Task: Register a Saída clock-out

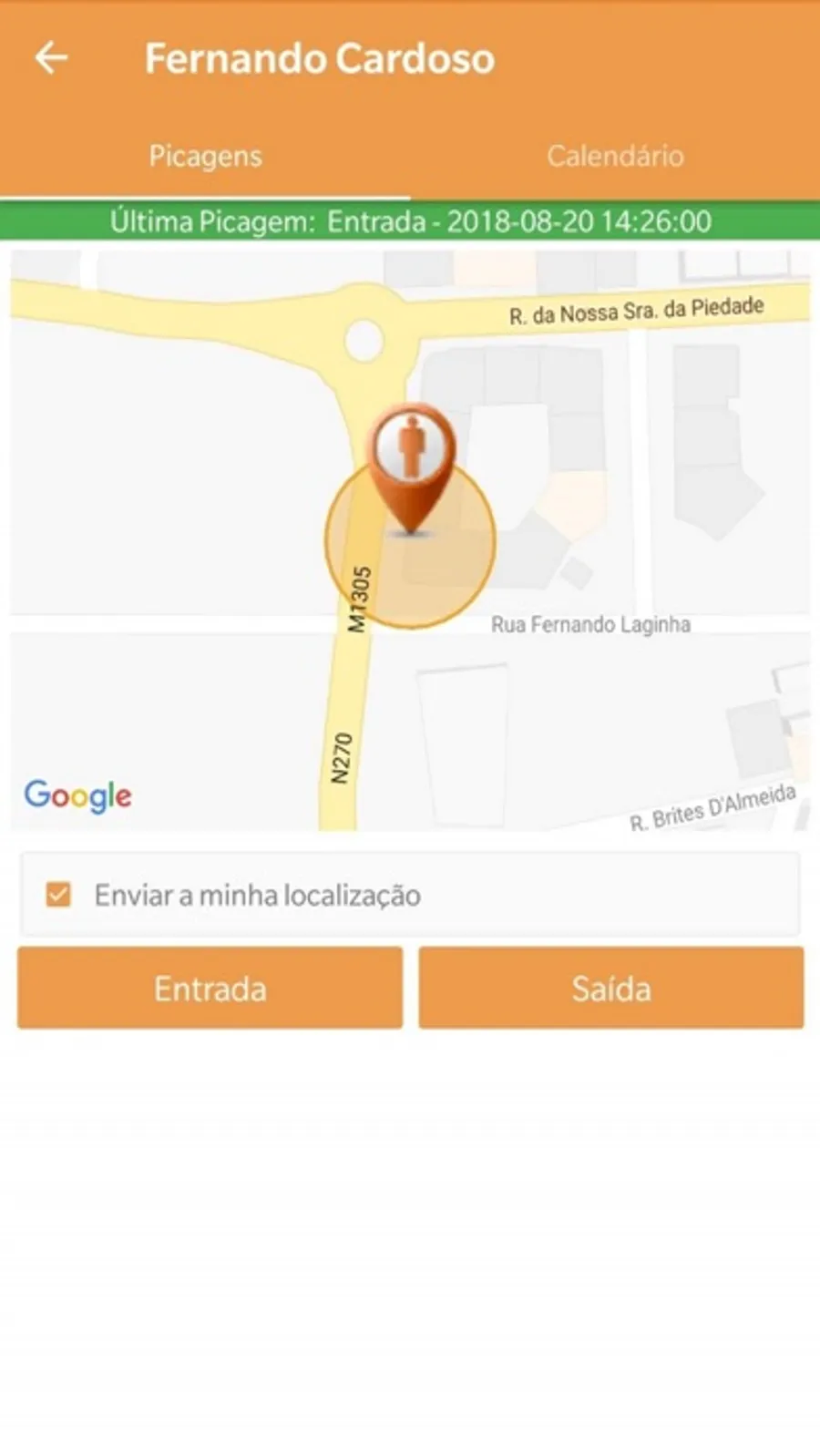Action: [611, 988]
